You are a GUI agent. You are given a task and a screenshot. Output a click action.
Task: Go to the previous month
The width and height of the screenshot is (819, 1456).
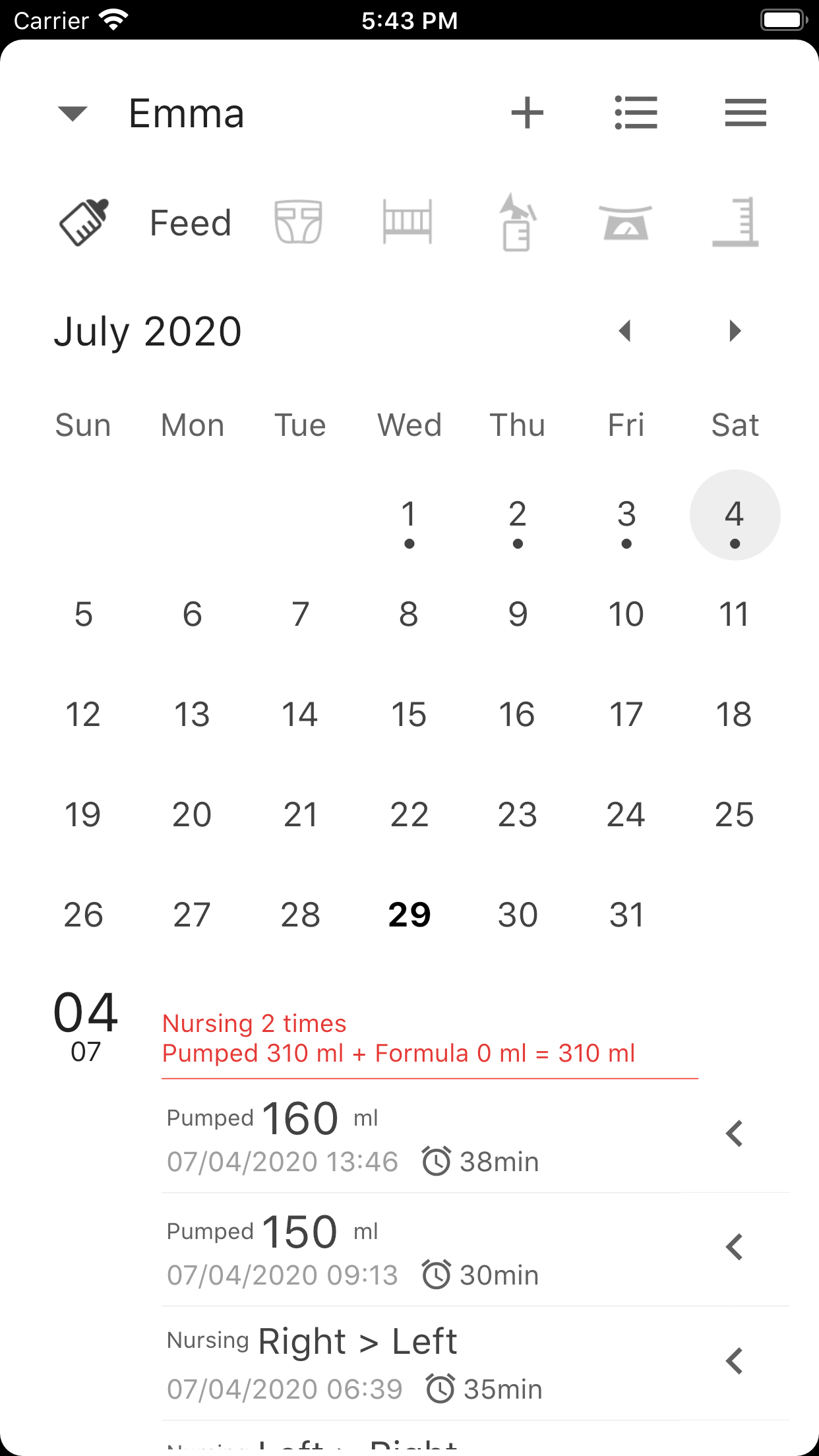[626, 331]
